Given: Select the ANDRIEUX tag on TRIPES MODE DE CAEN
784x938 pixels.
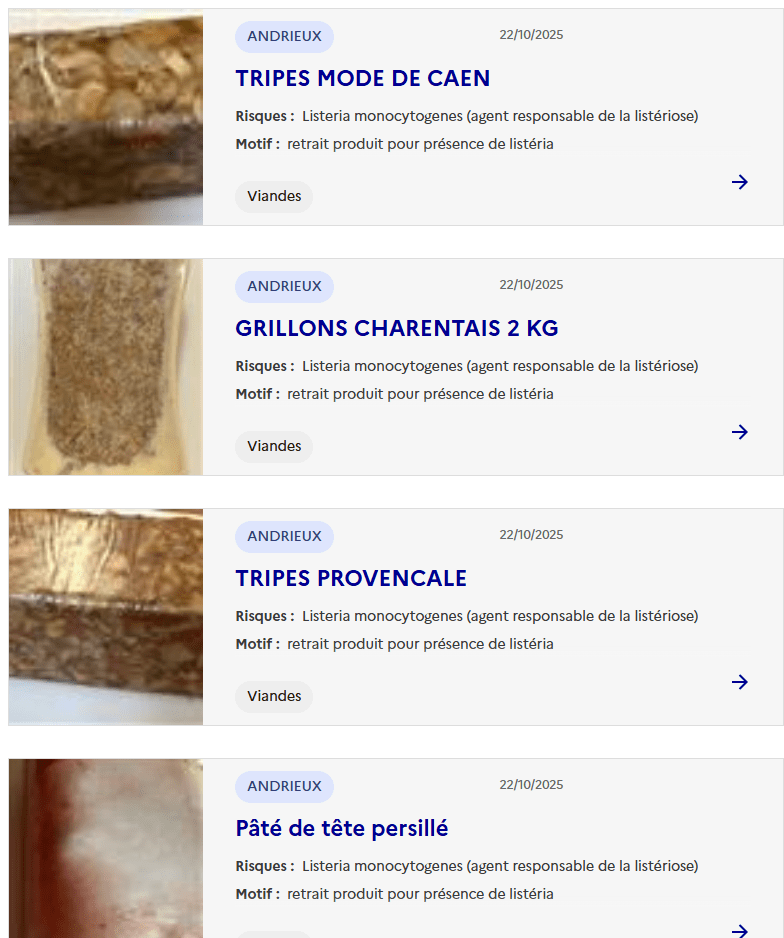Looking at the screenshot, I should coord(284,36).
